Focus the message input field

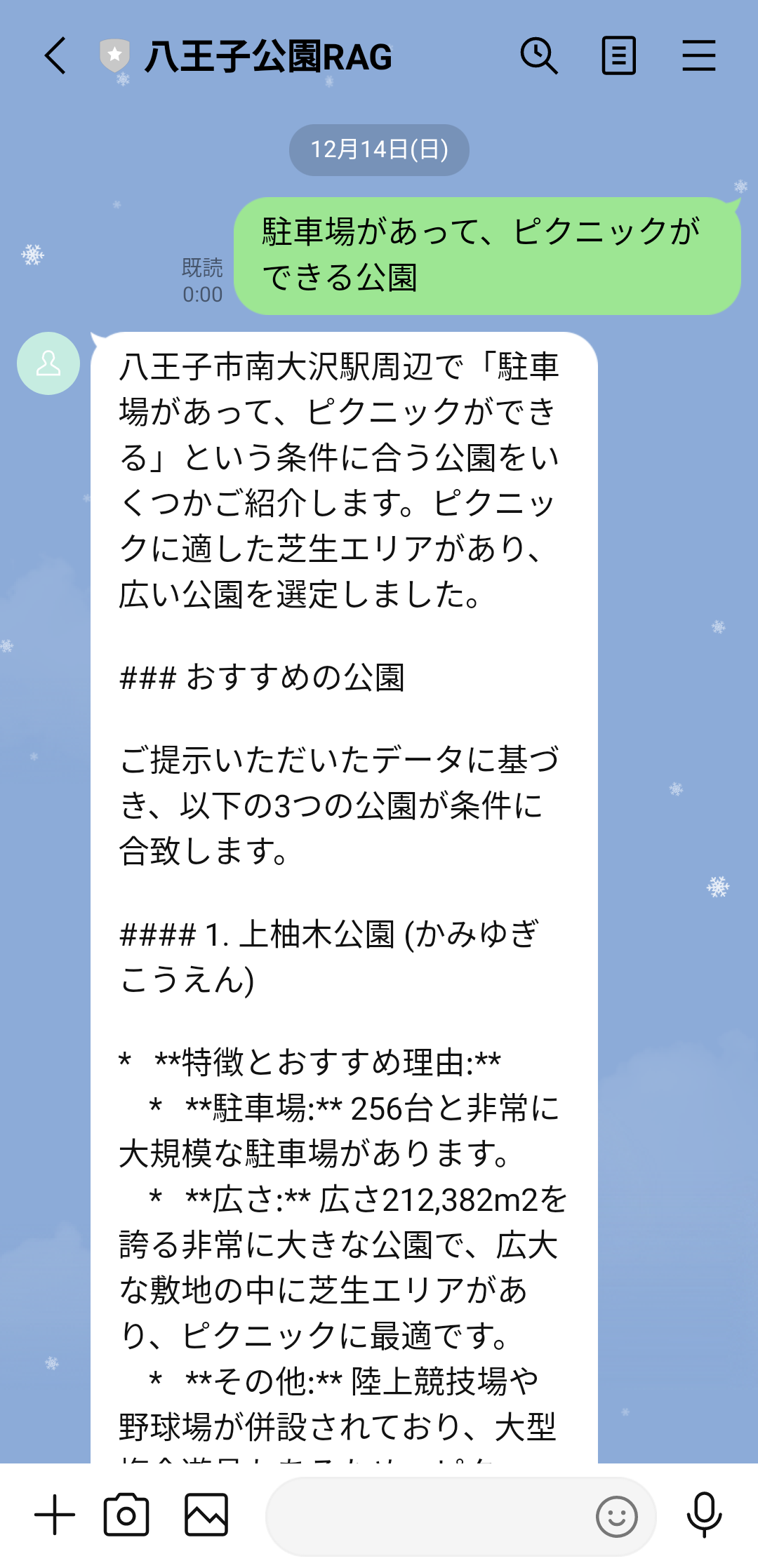pos(428,1517)
